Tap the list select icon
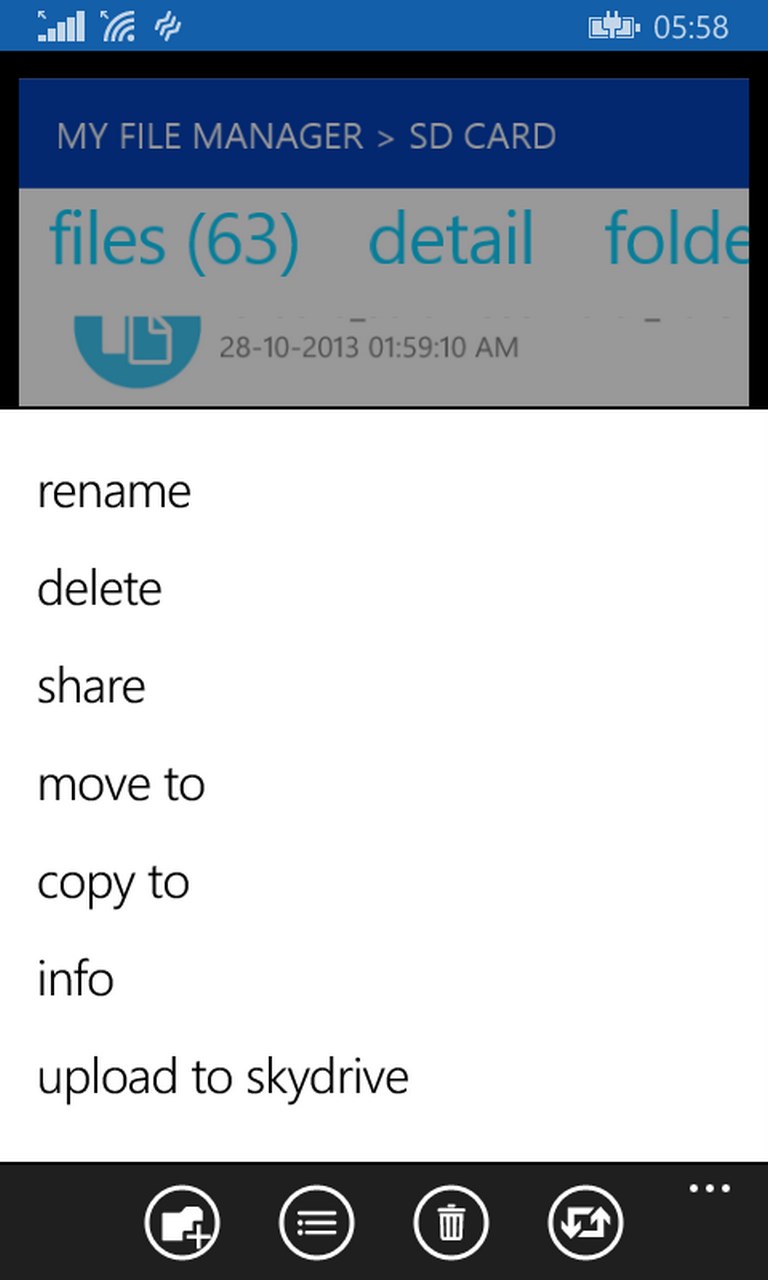 point(316,1222)
